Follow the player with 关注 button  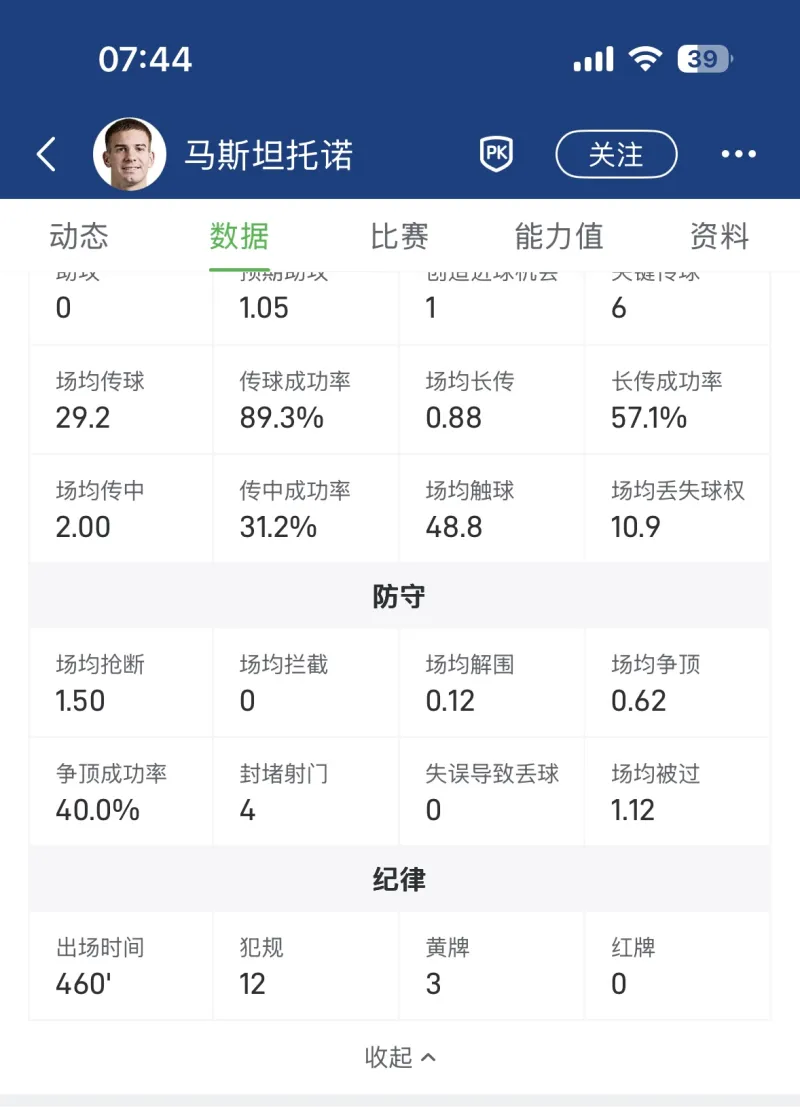(x=616, y=155)
